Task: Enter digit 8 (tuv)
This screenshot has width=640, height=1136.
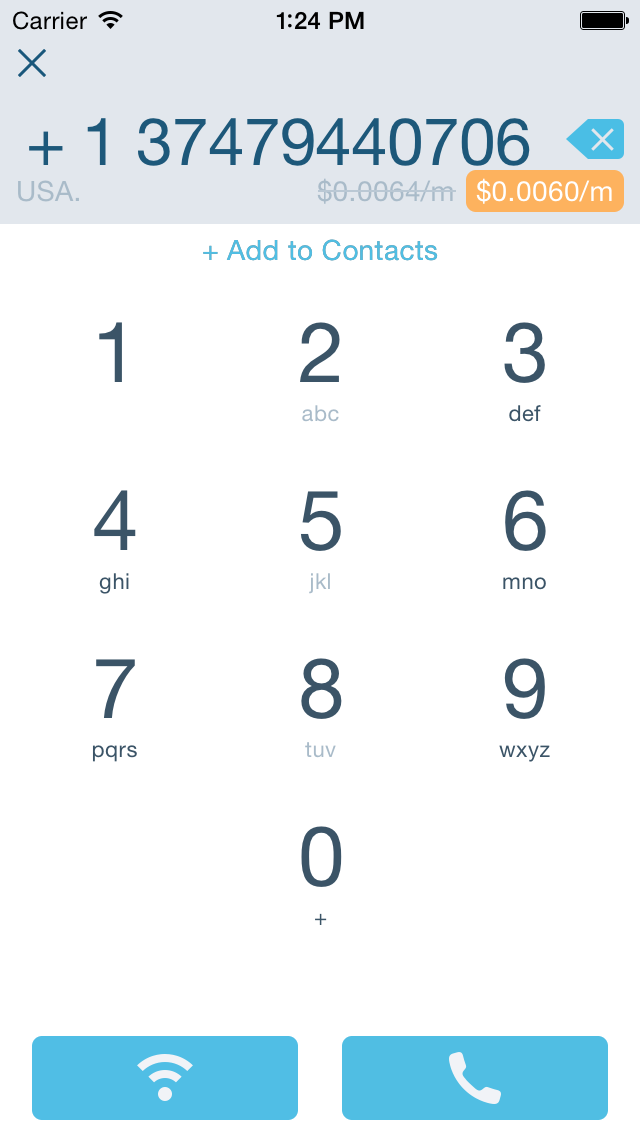Action: [320, 706]
